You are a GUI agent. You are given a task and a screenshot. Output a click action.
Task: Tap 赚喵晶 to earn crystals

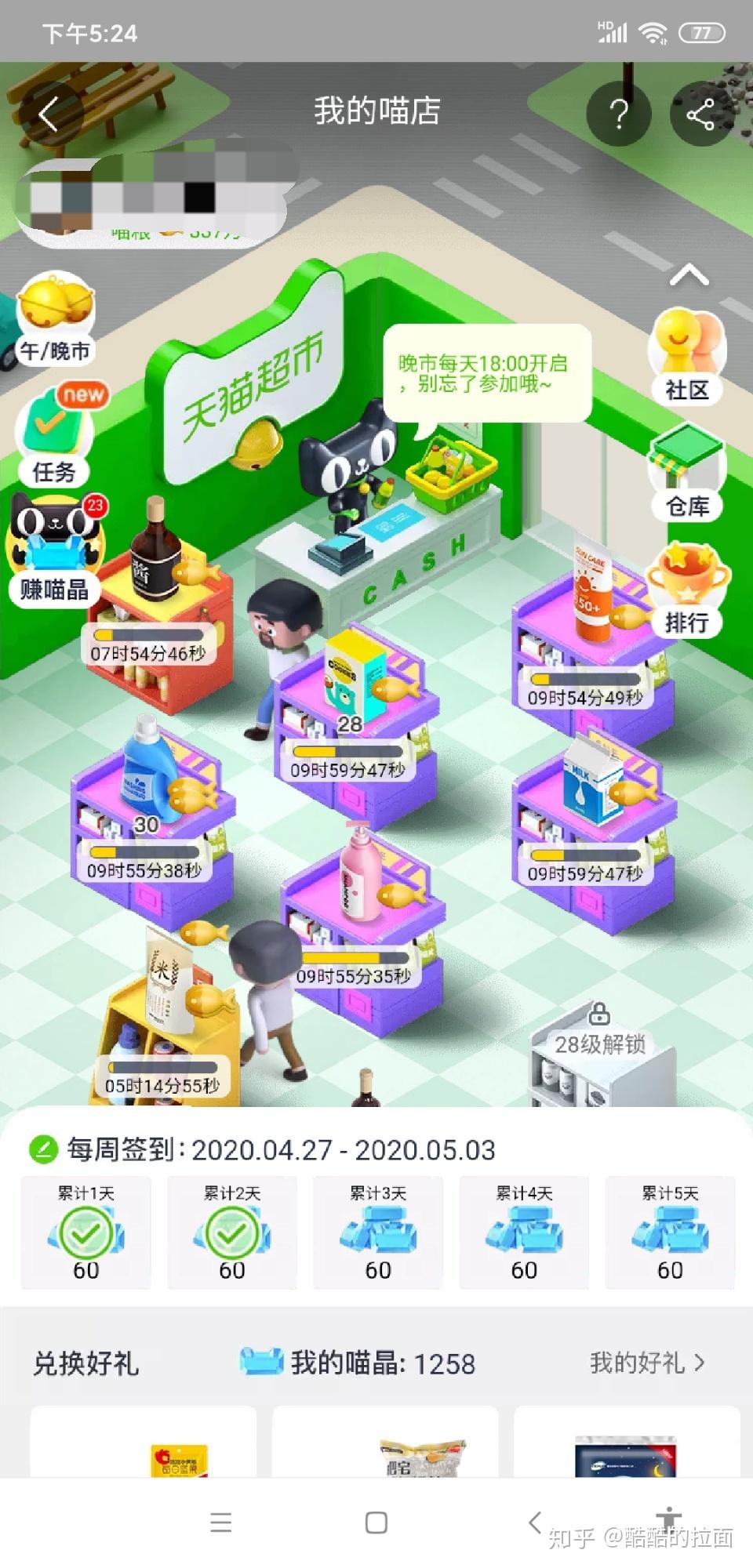coord(54,550)
